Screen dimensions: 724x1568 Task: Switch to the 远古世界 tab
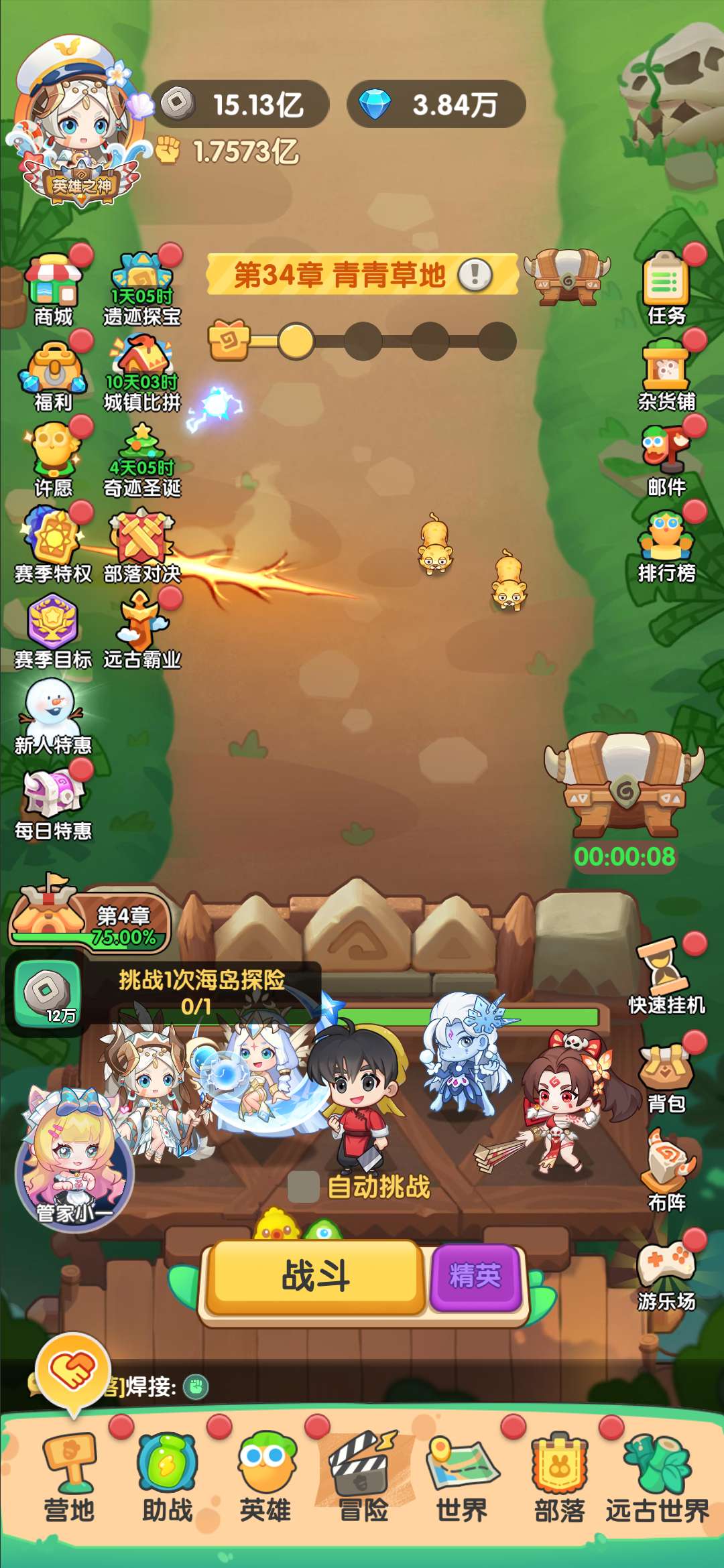(658, 1479)
